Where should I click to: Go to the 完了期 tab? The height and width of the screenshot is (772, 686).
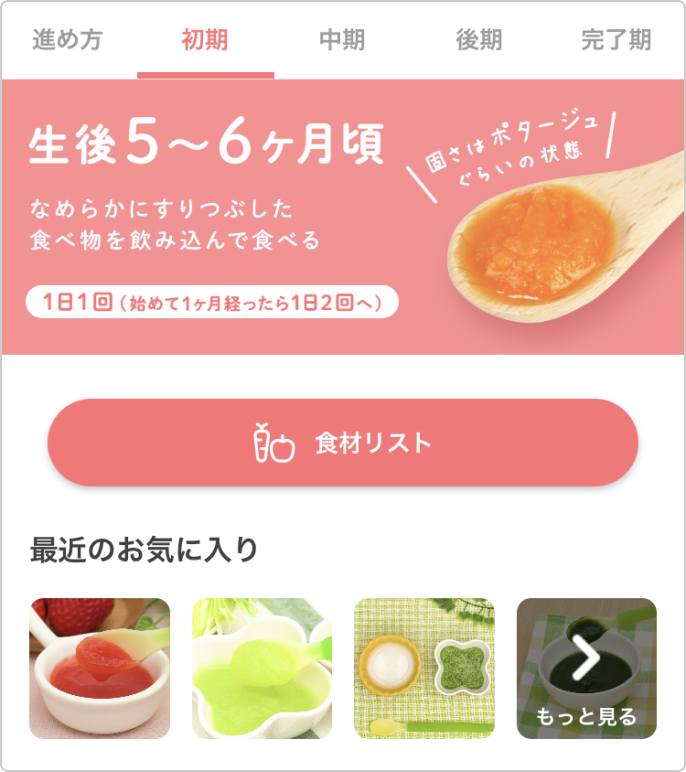pos(616,41)
